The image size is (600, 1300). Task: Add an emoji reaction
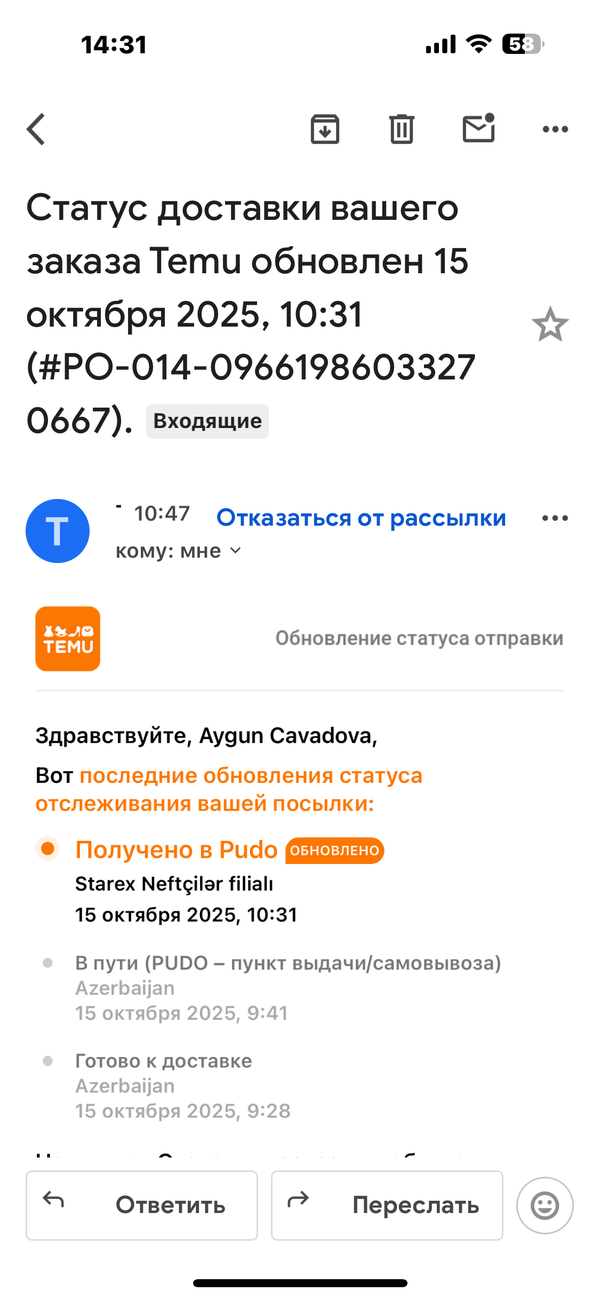(545, 1205)
